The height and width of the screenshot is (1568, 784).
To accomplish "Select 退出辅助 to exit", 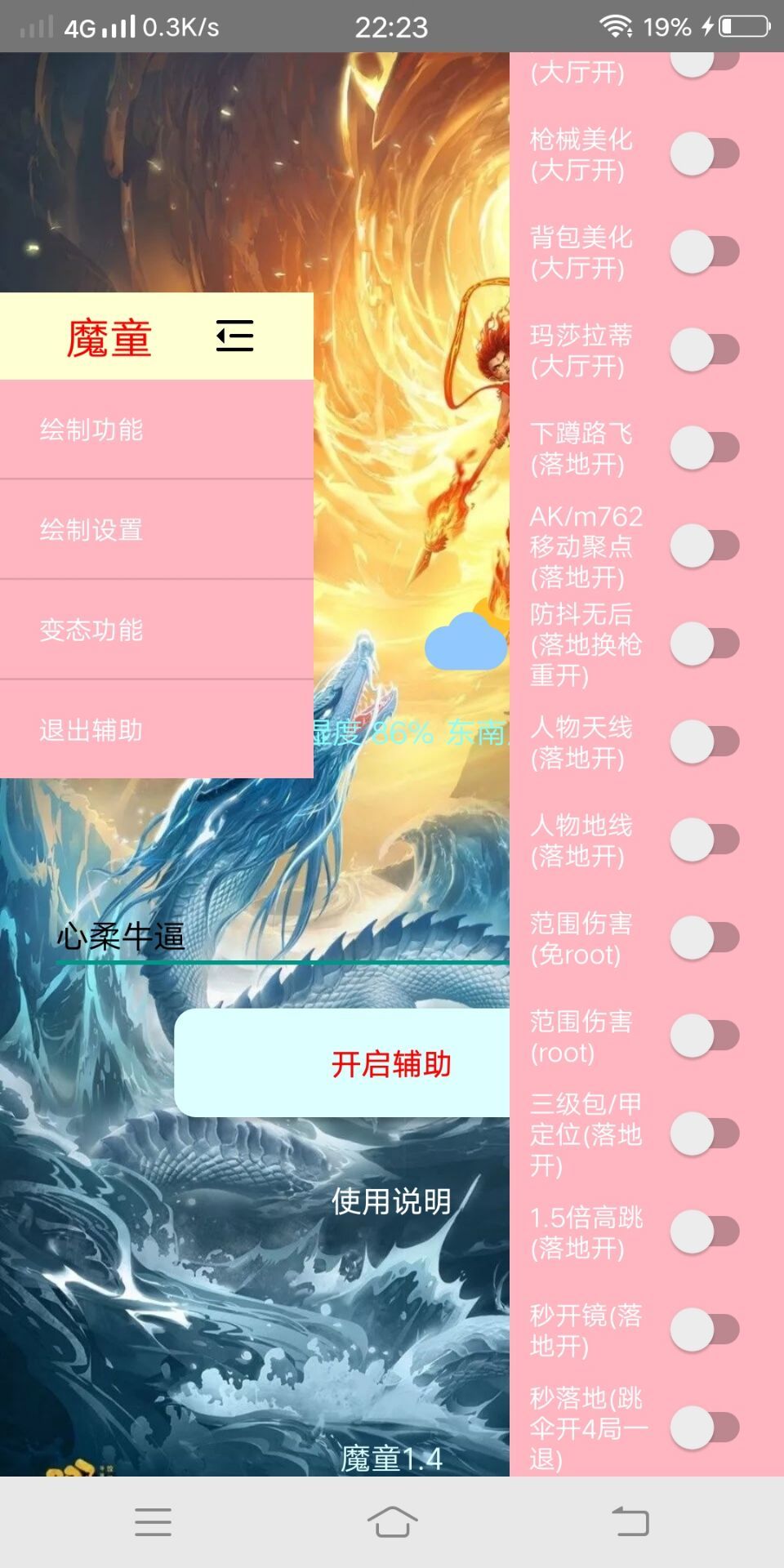I will tap(155, 729).
